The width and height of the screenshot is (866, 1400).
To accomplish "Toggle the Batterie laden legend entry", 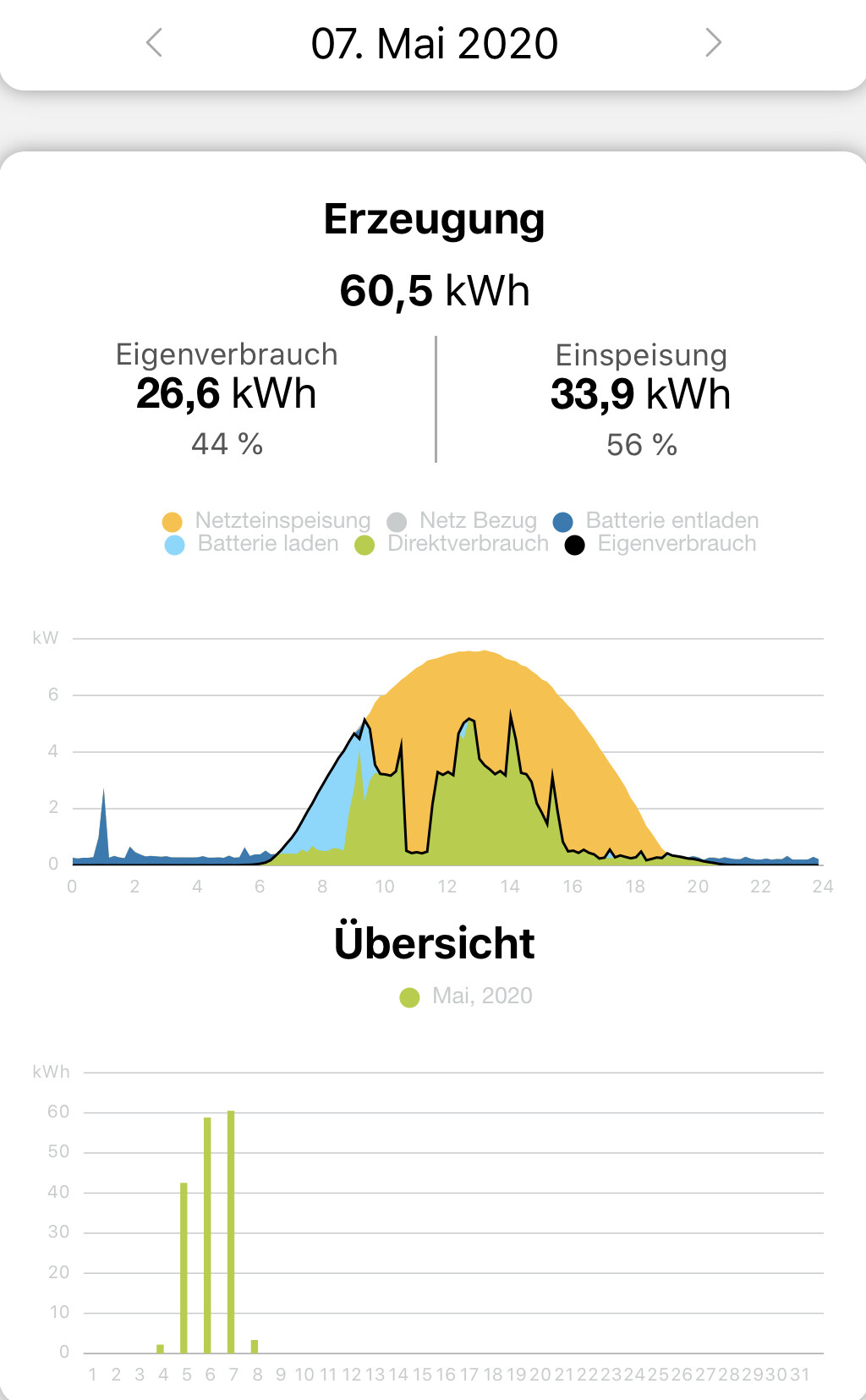I will coord(252,544).
